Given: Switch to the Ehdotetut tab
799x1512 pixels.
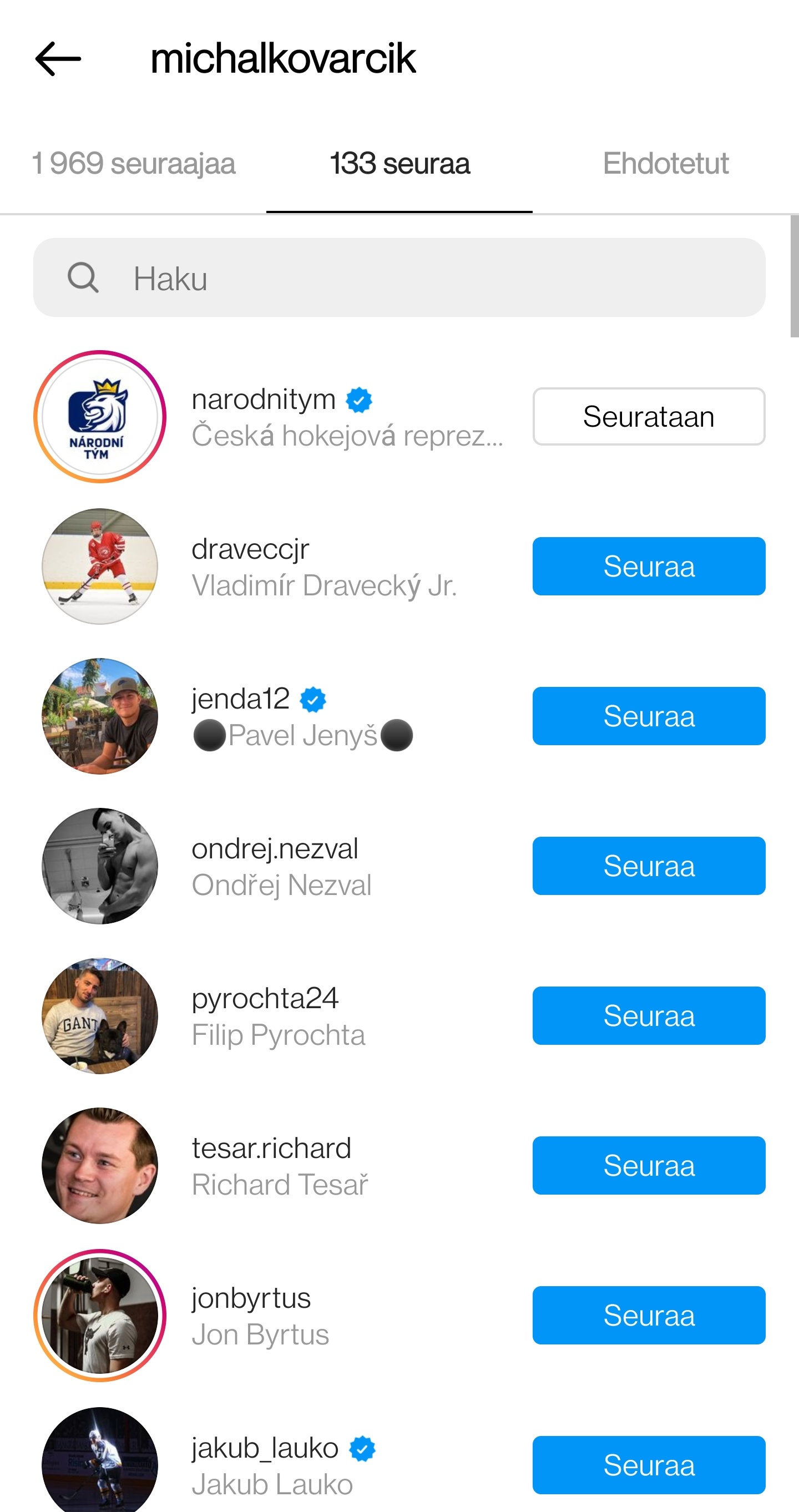Looking at the screenshot, I should pyautogui.click(x=665, y=163).
